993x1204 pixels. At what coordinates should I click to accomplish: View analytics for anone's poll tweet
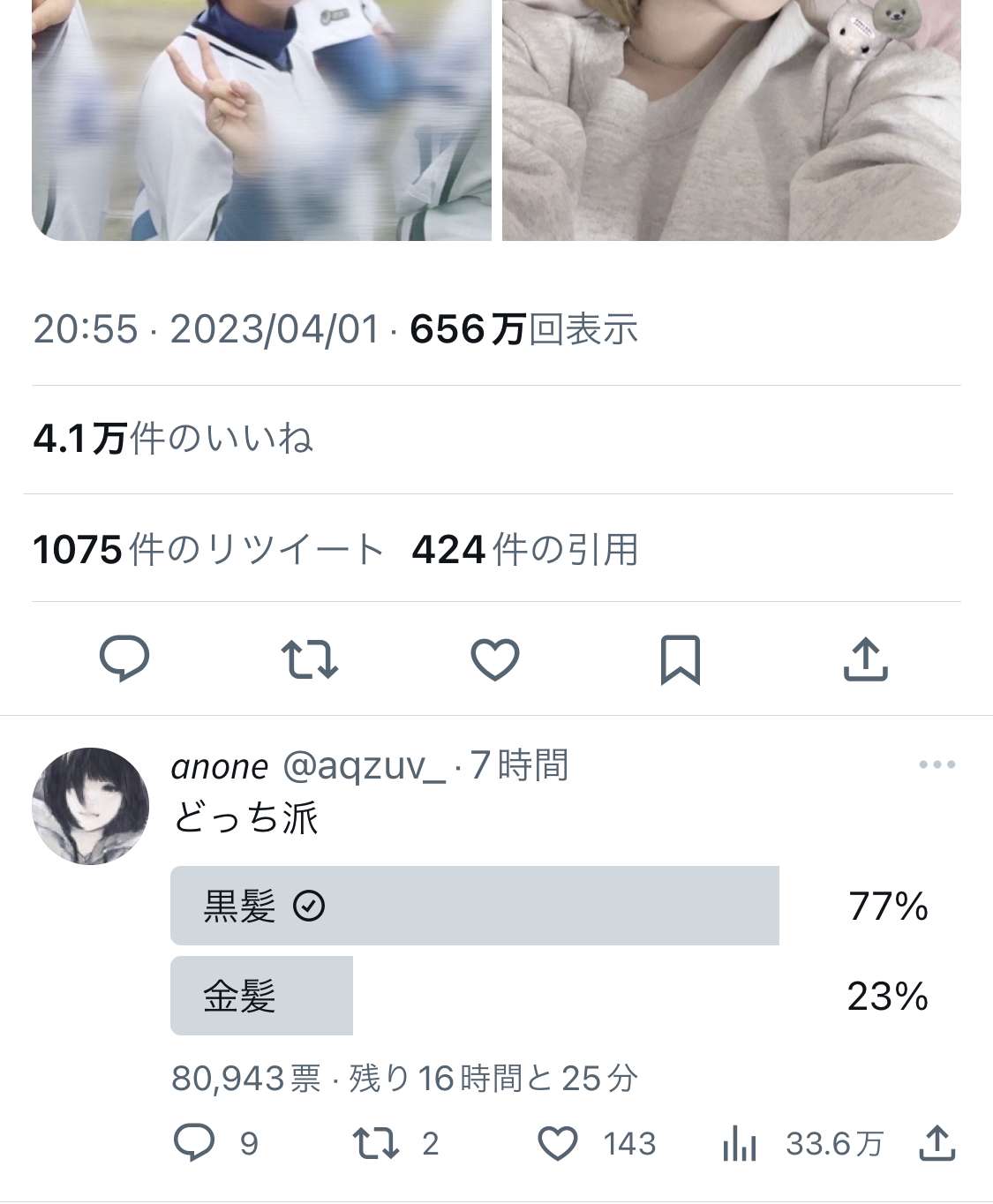pyautogui.click(x=740, y=1145)
